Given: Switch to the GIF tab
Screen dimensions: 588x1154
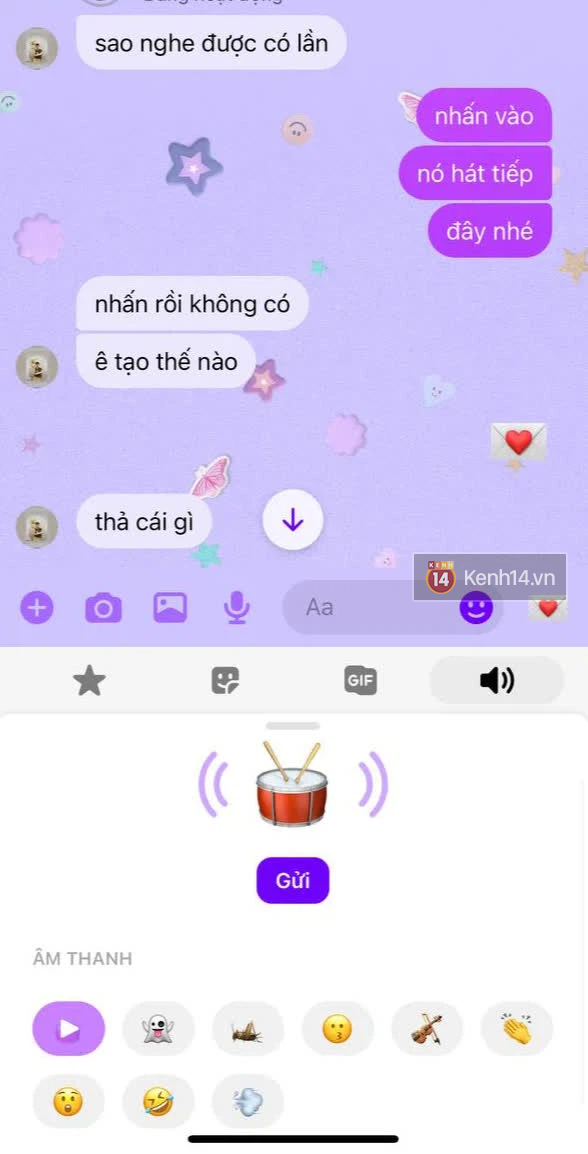Looking at the screenshot, I should click(361, 681).
